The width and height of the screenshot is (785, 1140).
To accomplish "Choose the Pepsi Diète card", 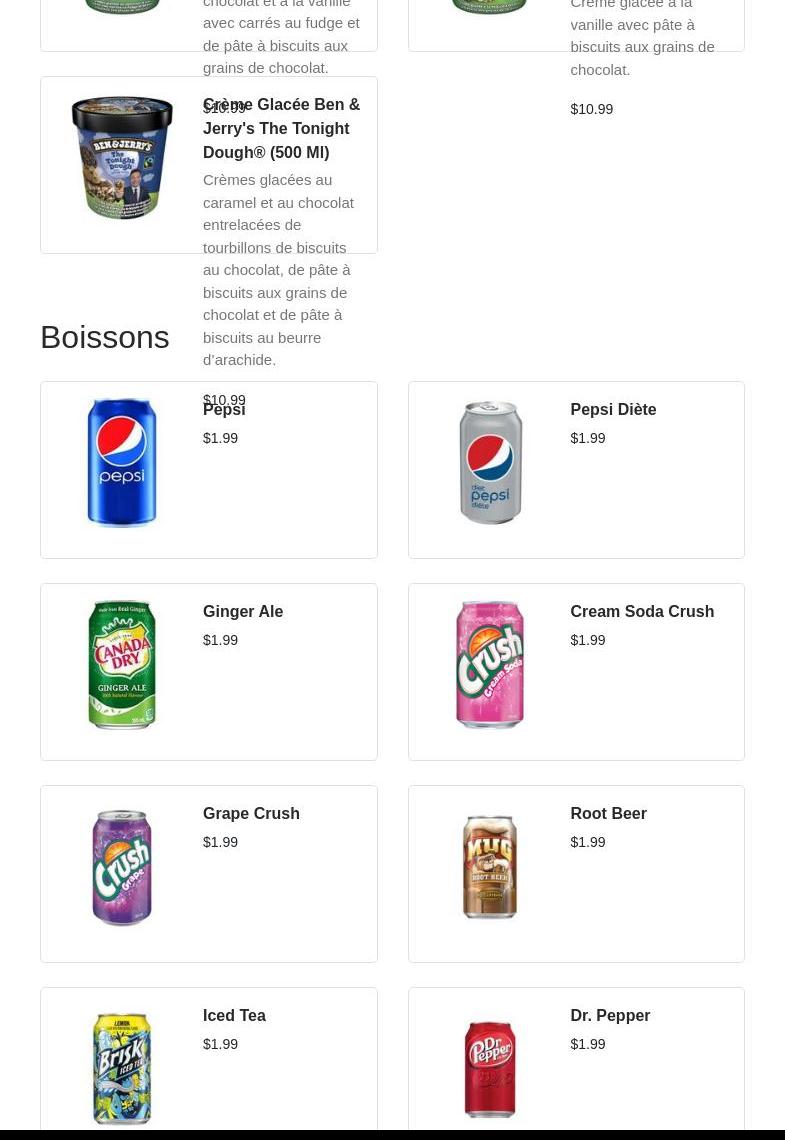I will click(576, 469).
